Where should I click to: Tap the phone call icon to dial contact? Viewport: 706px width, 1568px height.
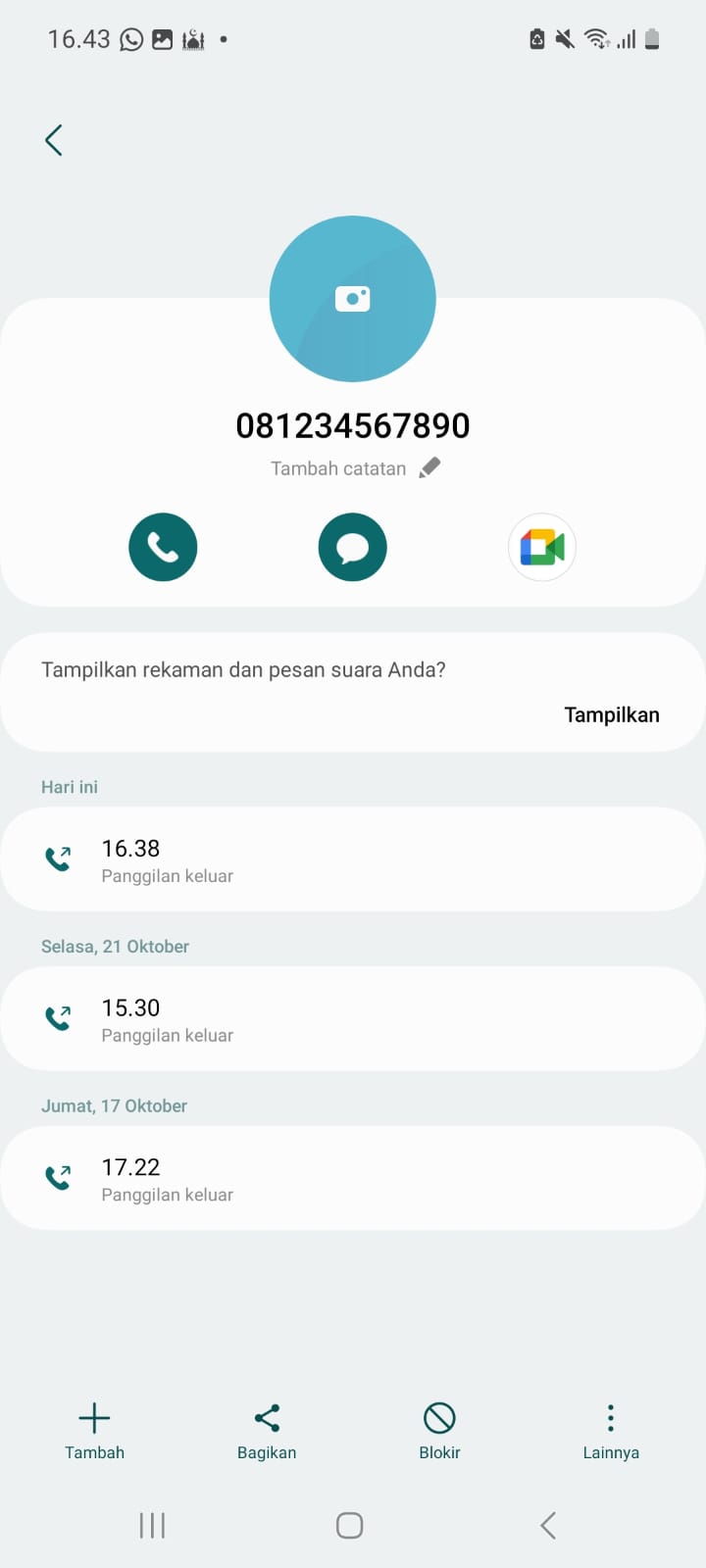pyautogui.click(x=163, y=547)
